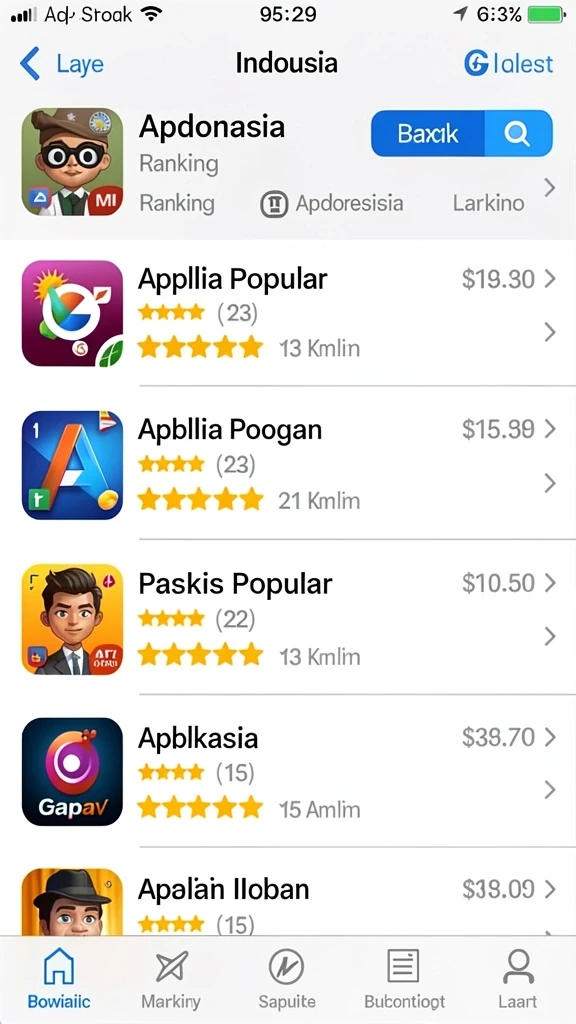Image resolution: width=576 pixels, height=1024 pixels.
Task: Tap the Baxik button
Action: [428, 133]
